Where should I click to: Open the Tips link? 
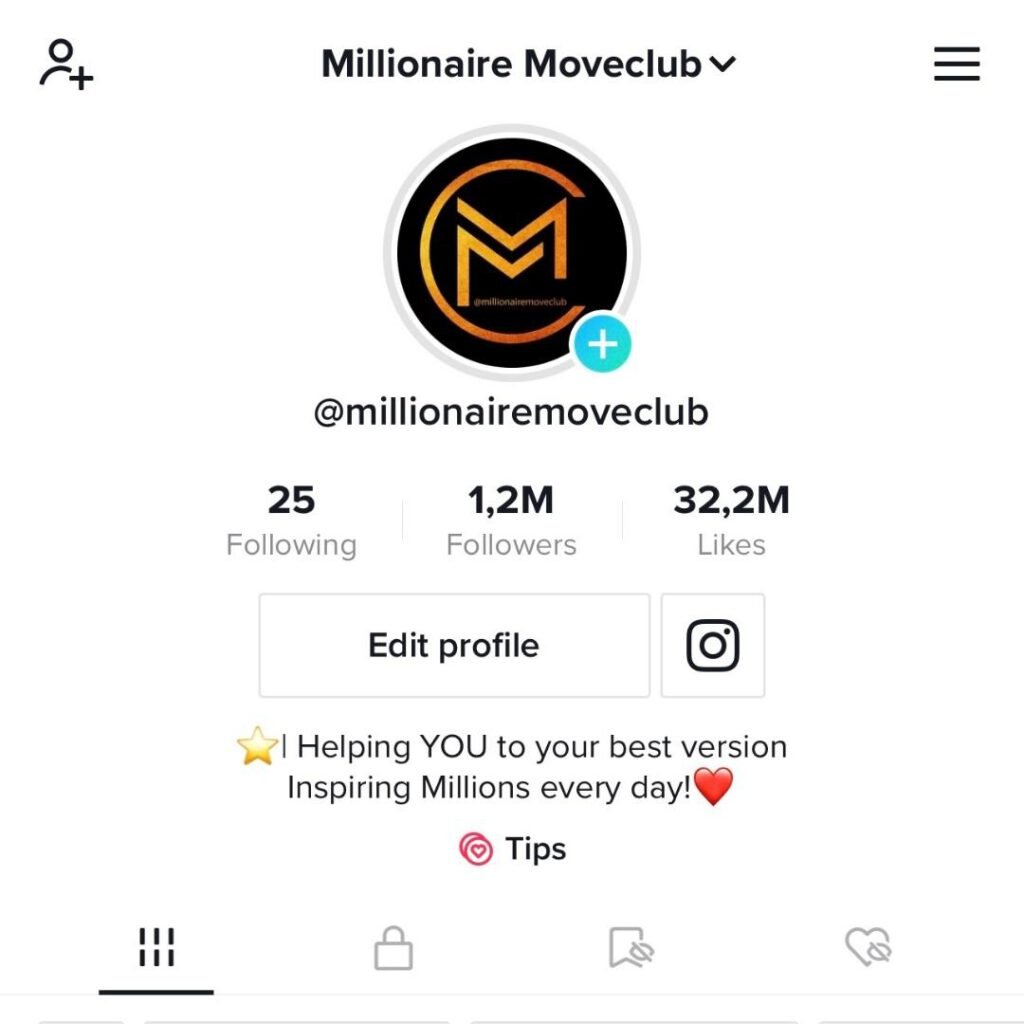(x=512, y=849)
